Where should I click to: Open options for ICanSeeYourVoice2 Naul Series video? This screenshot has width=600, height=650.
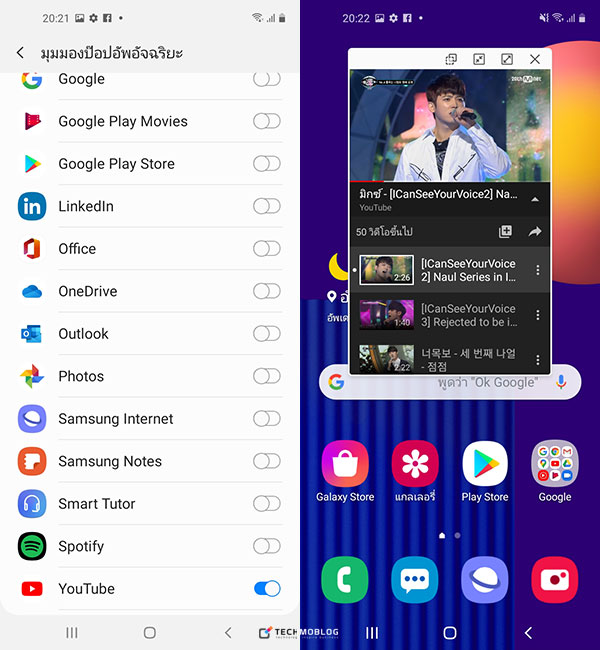tap(538, 270)
